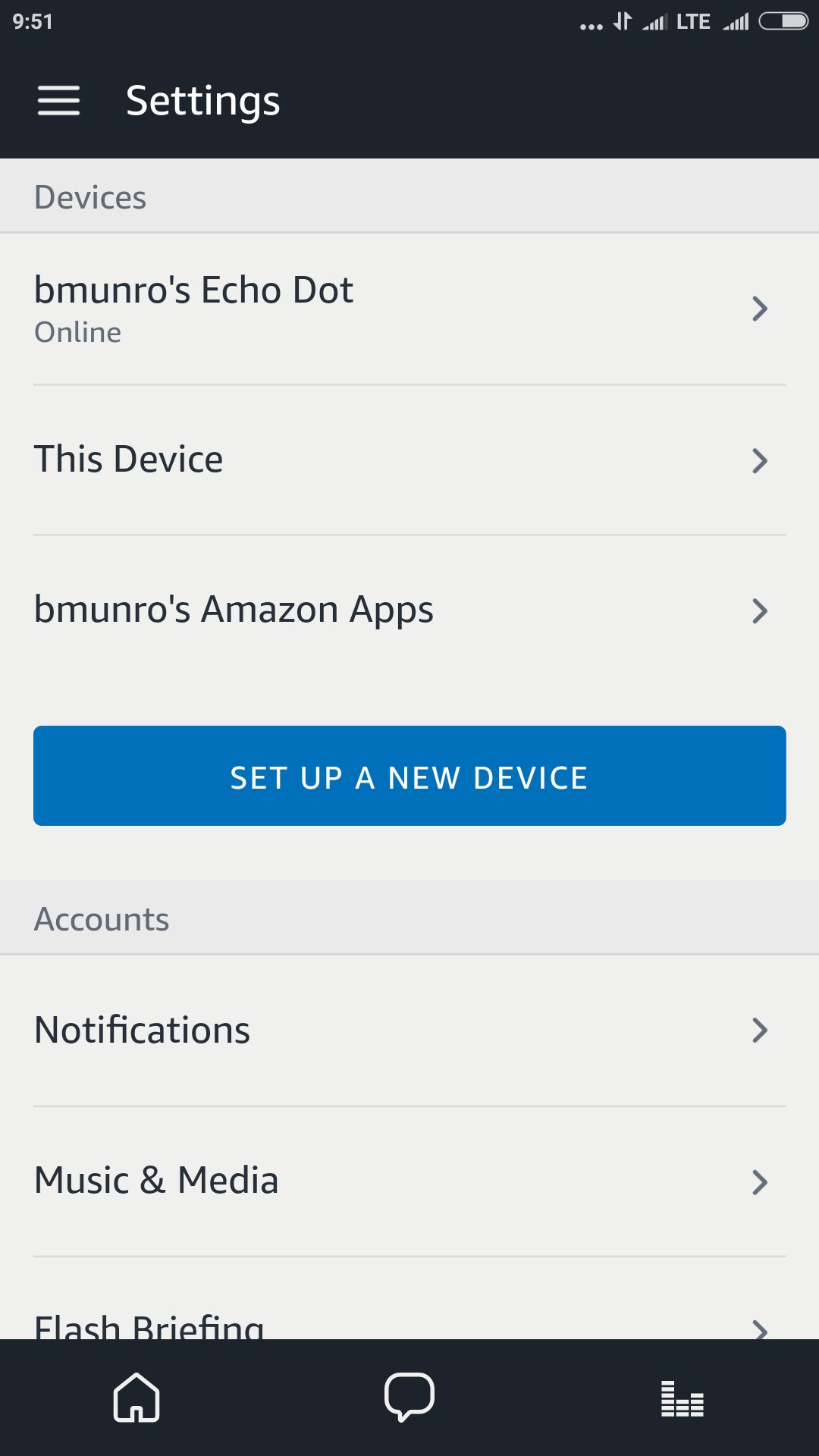Open Music & Media settings
Screen dimensions: 819x1456
tap(409, 1181)
